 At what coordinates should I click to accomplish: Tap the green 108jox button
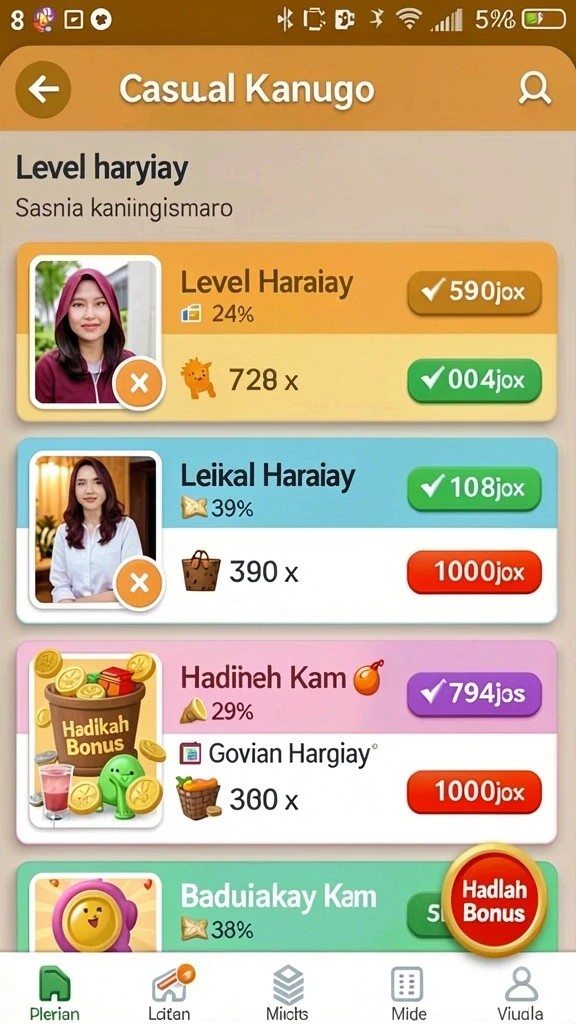pos(475,488)
